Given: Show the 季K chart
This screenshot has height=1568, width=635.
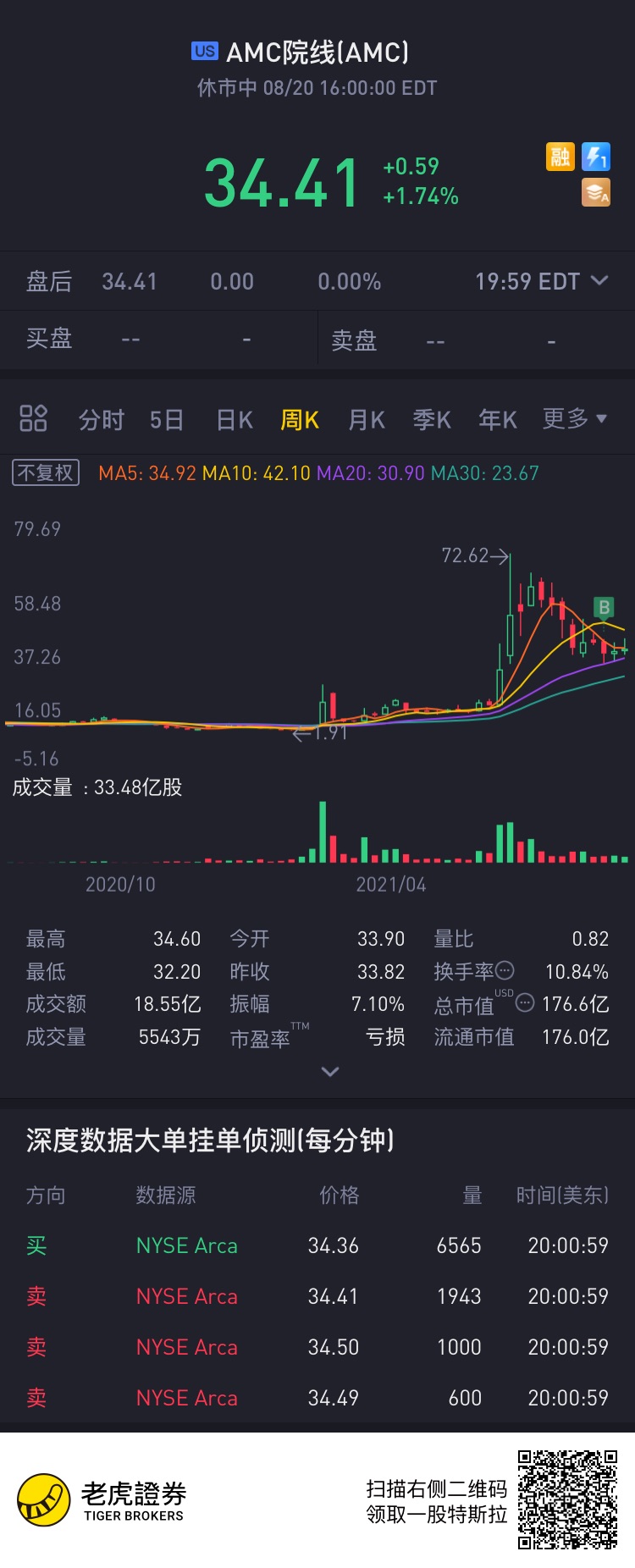Looking at the screenshot, I should pyautogui.click(x=432, y=420).
